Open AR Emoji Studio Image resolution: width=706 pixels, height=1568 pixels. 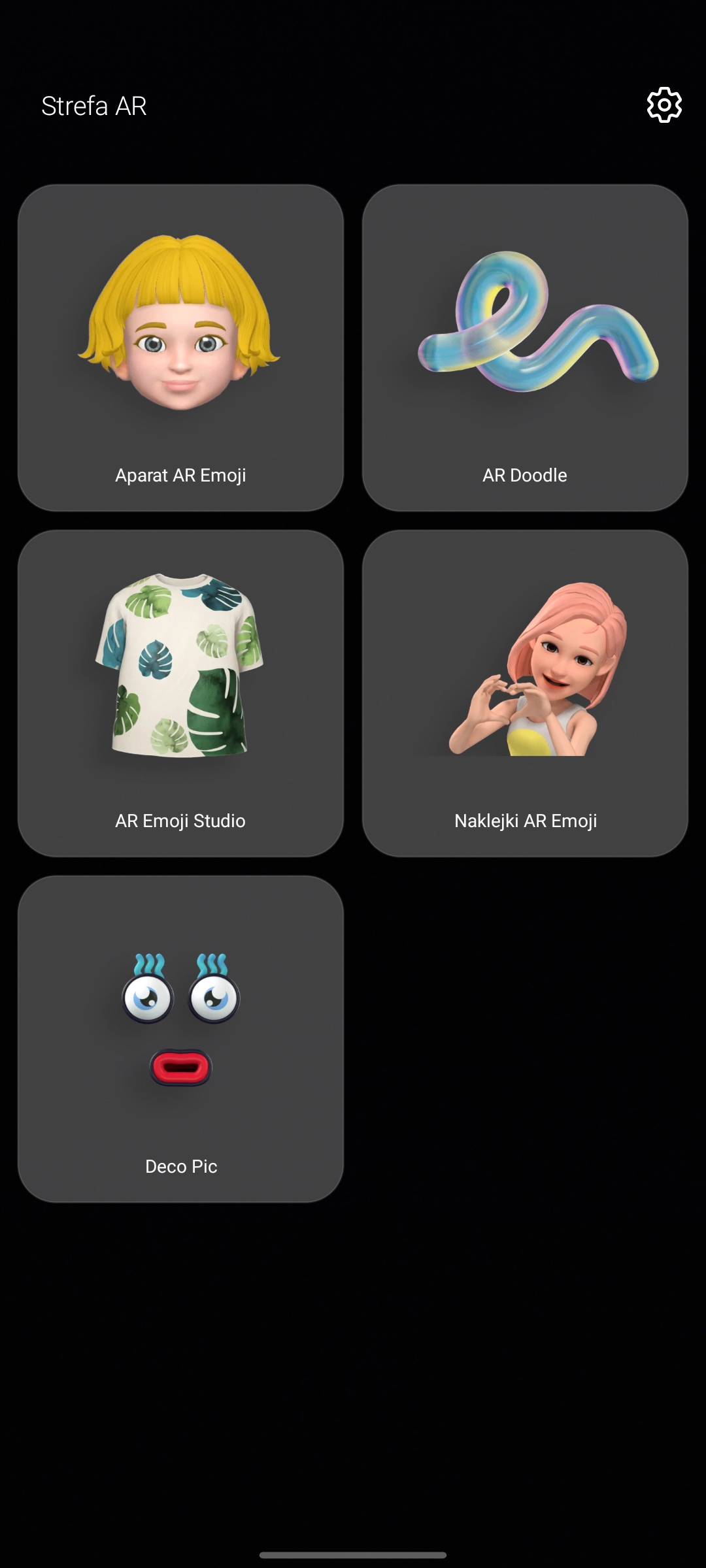(180, 693)
